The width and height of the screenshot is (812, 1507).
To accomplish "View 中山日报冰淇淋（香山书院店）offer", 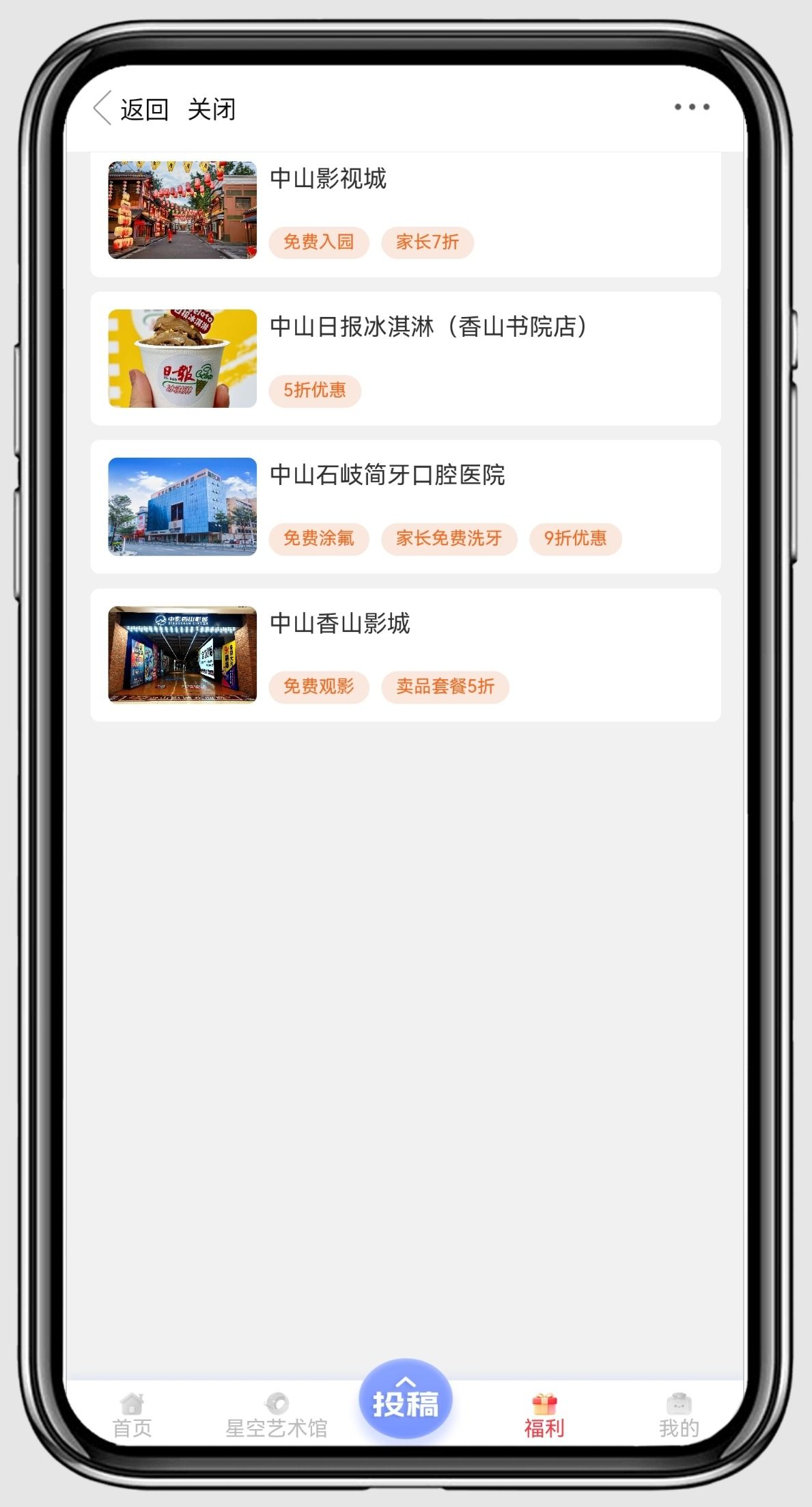I will 405,359.
